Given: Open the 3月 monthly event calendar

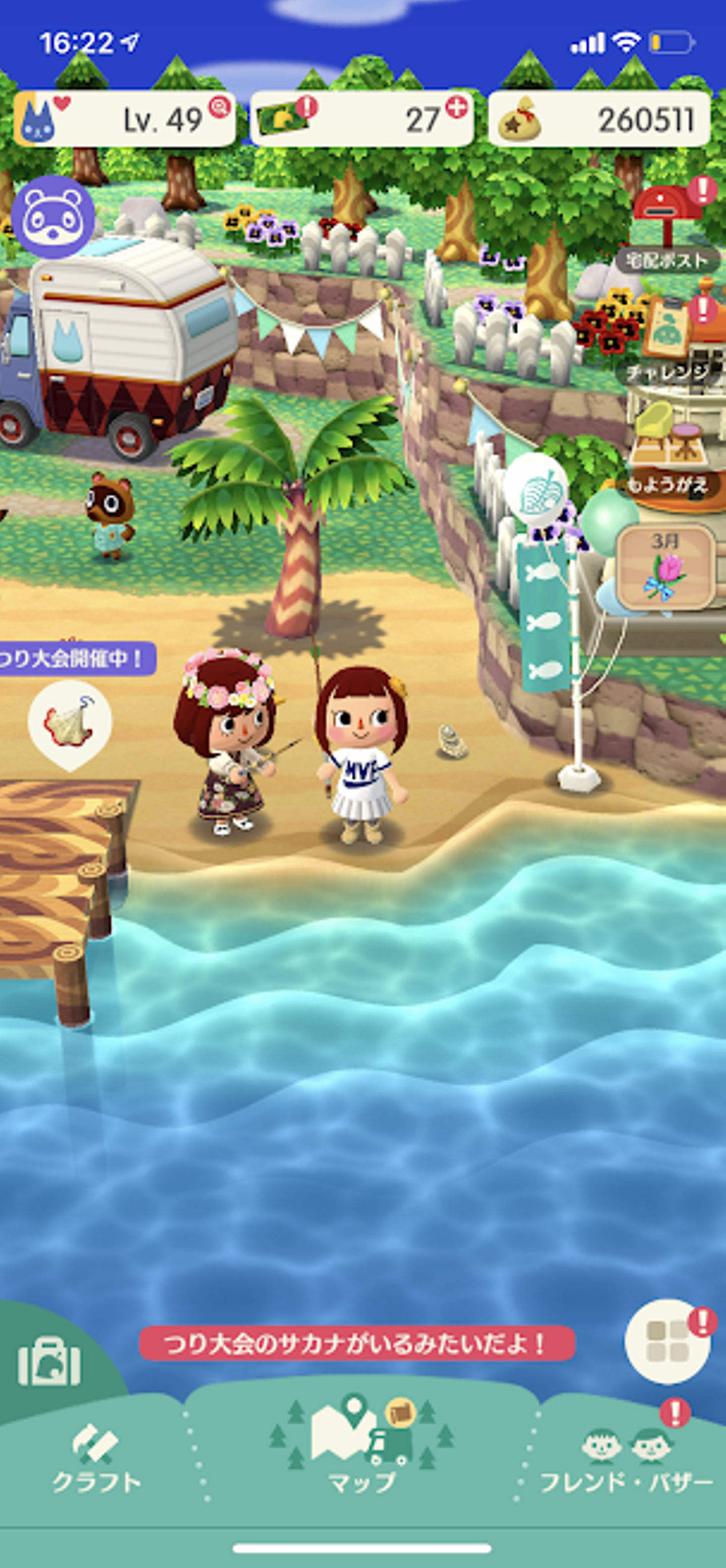Looking at the screenshot, I should point(665,567).
